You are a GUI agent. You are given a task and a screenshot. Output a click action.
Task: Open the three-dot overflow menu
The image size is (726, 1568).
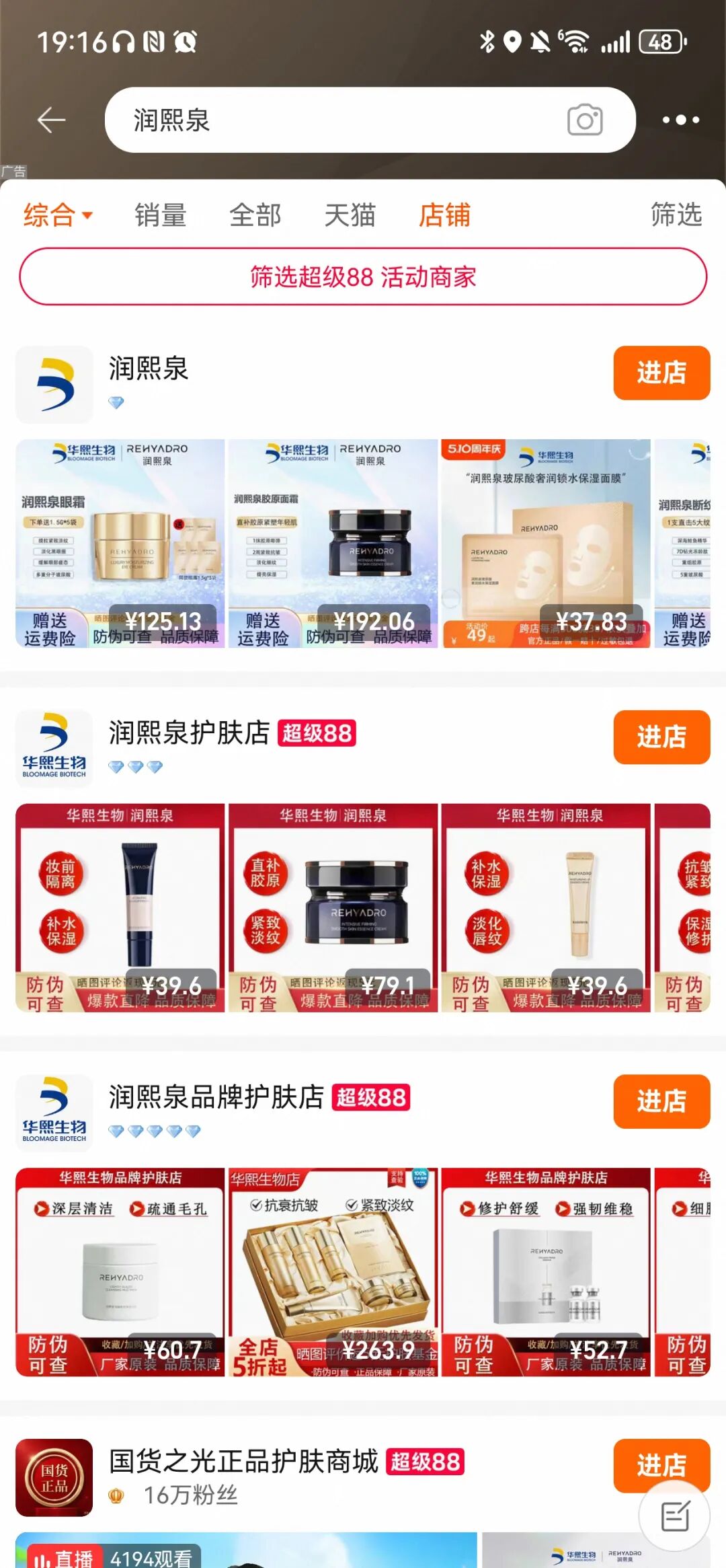coord(680,120)
